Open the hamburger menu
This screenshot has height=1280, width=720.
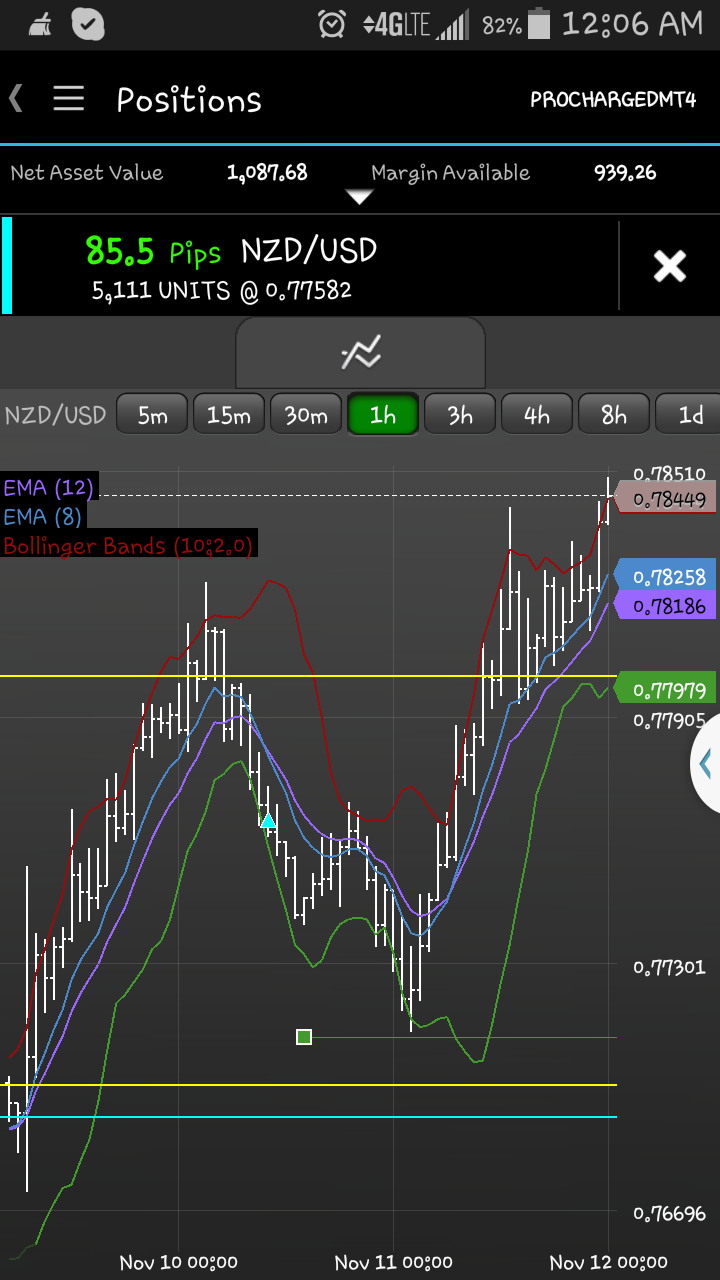[x=68, y=98]
